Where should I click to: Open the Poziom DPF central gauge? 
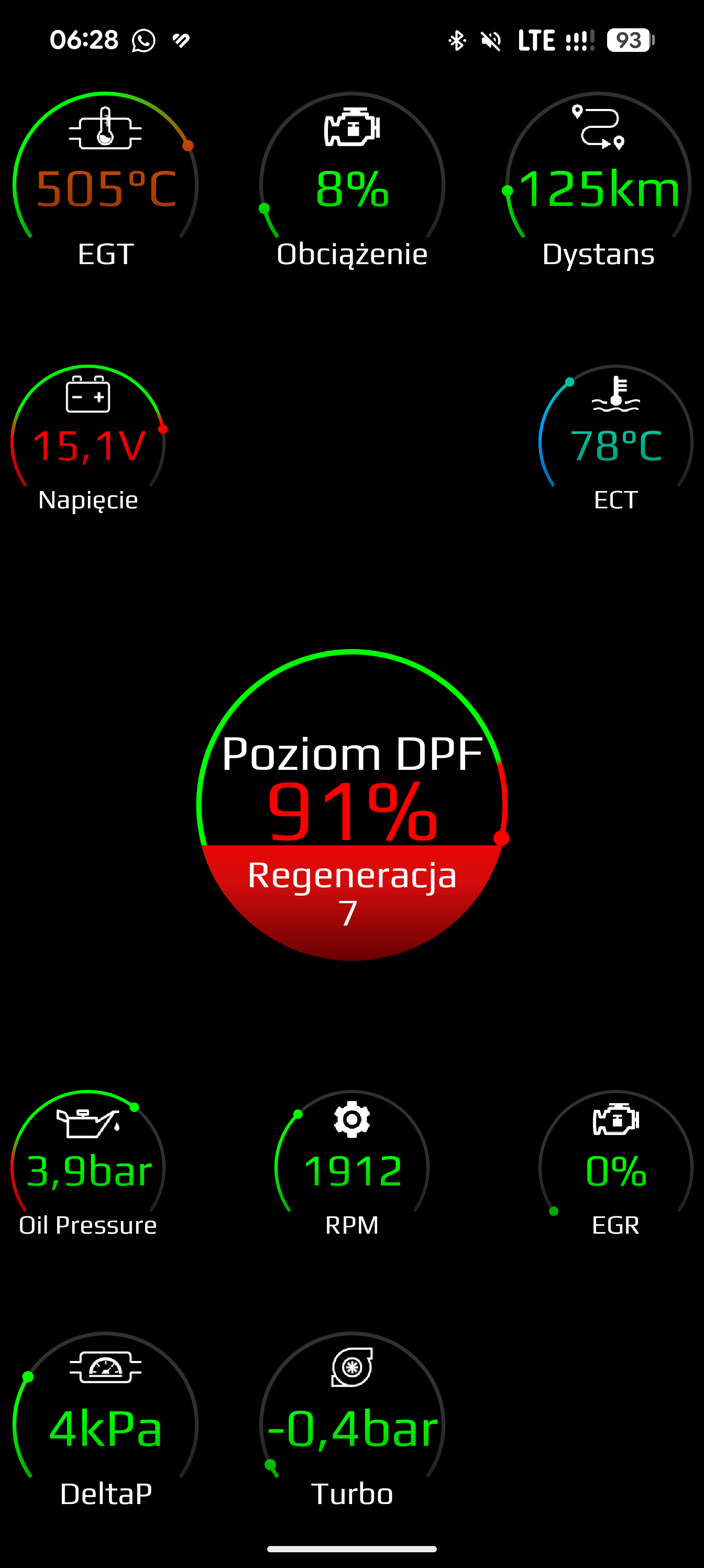pos(351,804)
